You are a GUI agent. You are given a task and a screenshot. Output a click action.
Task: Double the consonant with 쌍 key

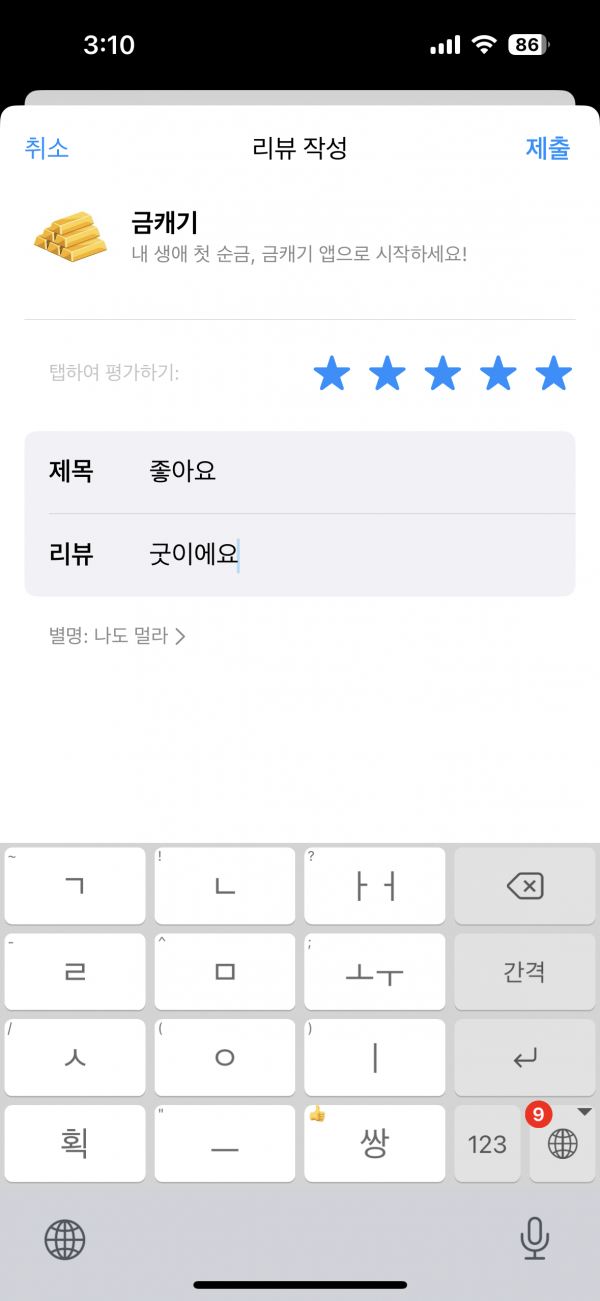coord(374,1144)
